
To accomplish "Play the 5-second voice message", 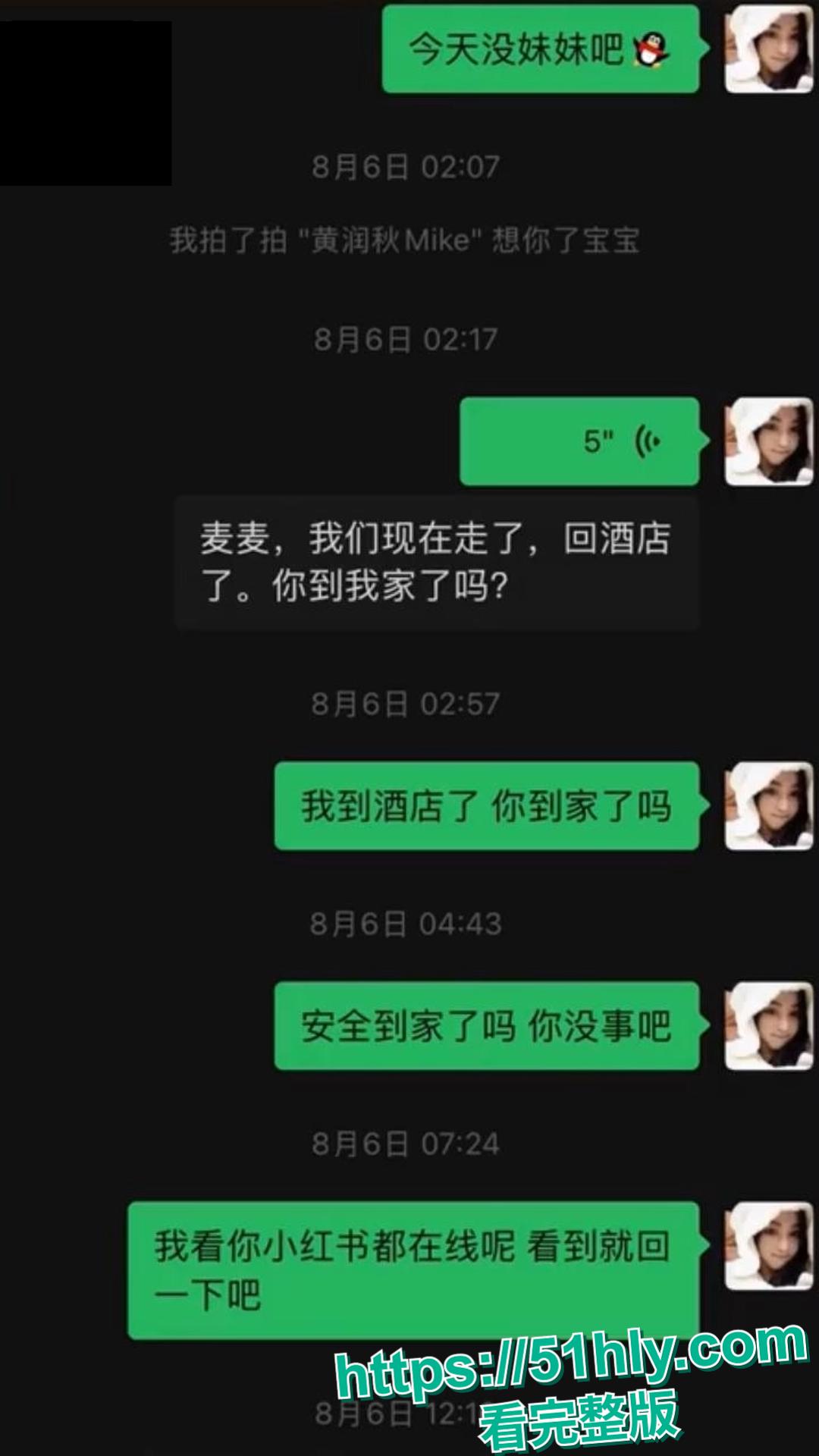I will [x=580, y=443].
